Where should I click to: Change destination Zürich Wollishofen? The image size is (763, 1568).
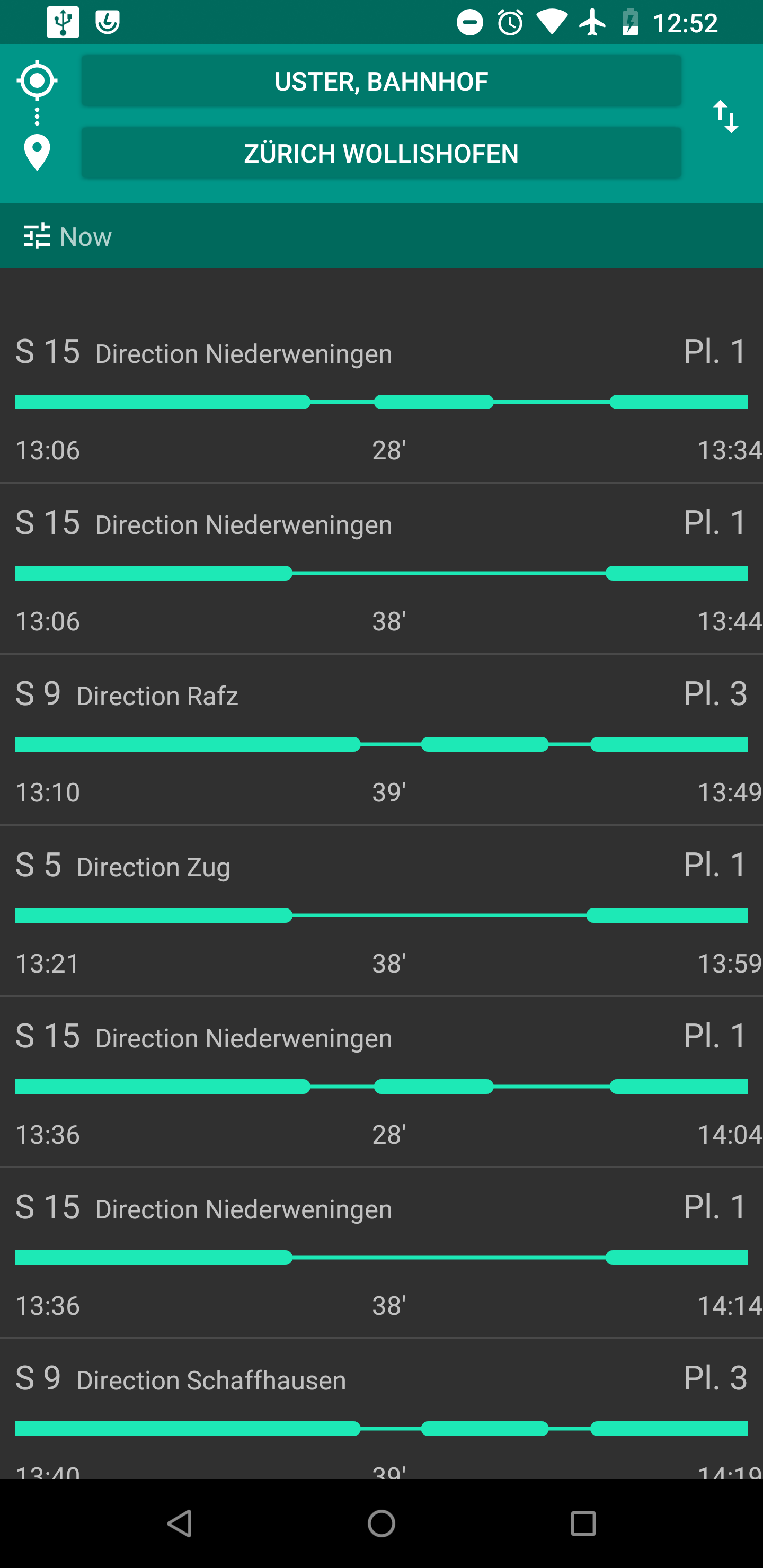pyautogui.click(x=381, y=153)
